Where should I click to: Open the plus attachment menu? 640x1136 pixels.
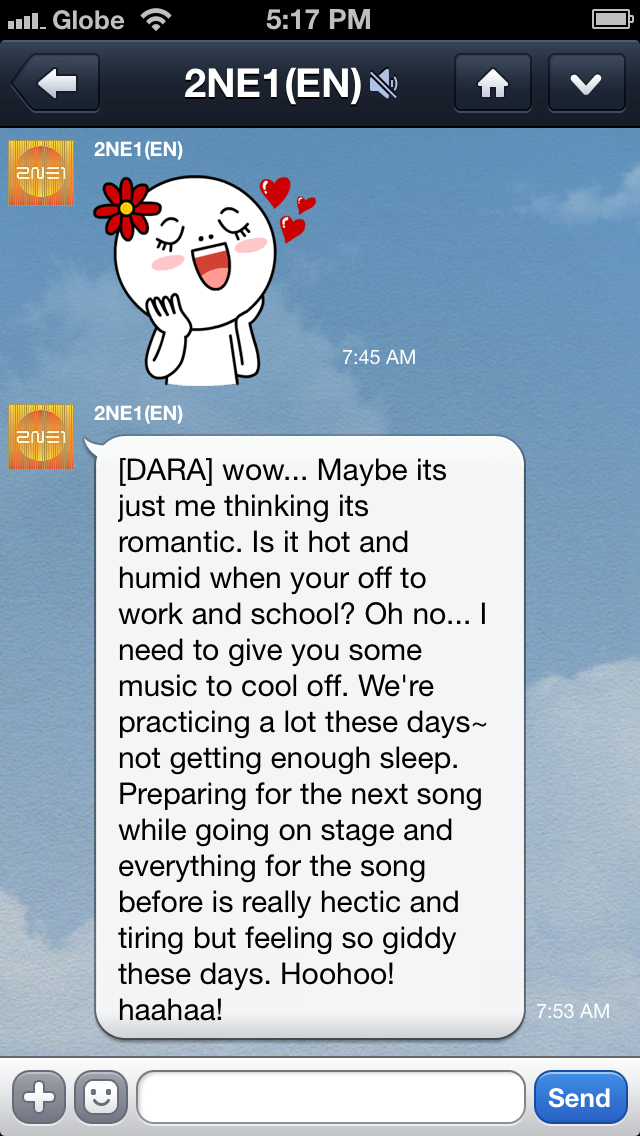[38, 1097]
